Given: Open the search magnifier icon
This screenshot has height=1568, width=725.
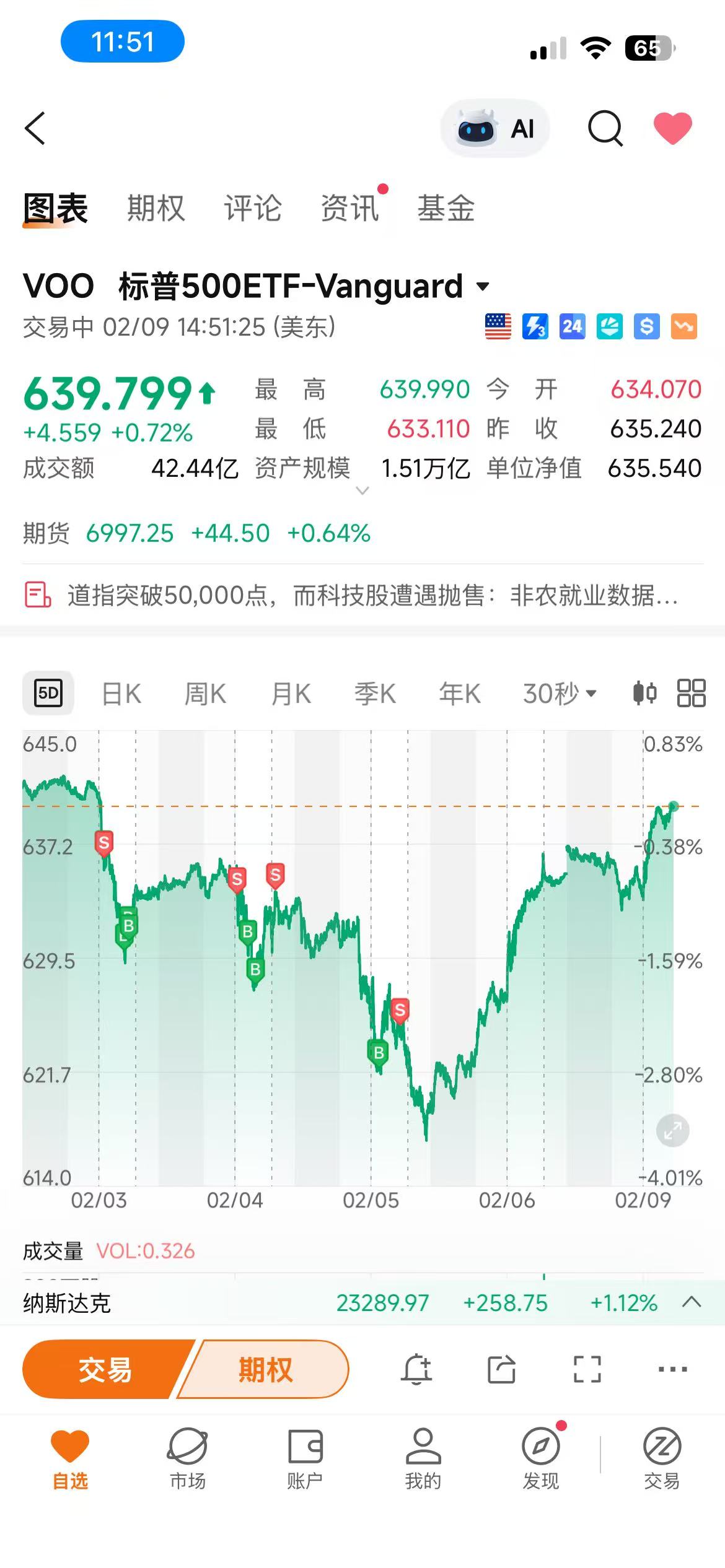Looking at the screenshot, I should coord(605,128).
